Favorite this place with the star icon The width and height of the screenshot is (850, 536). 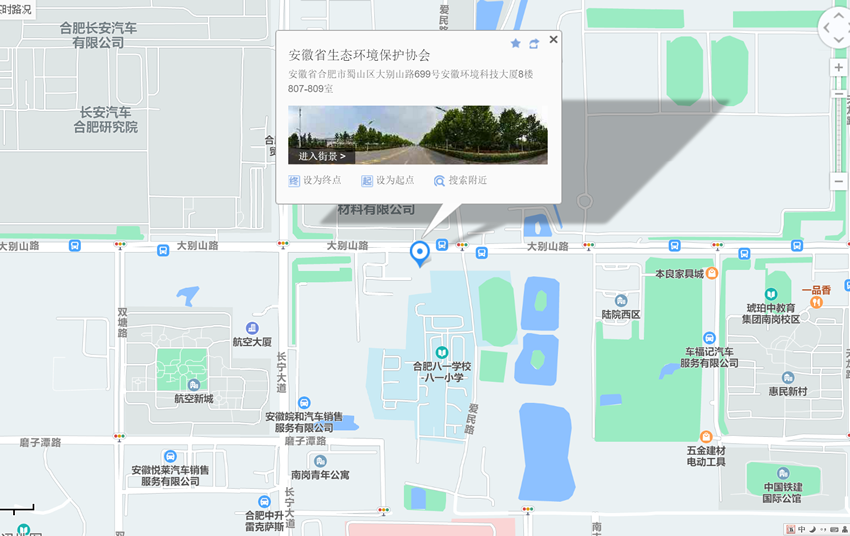coord(516,43)
